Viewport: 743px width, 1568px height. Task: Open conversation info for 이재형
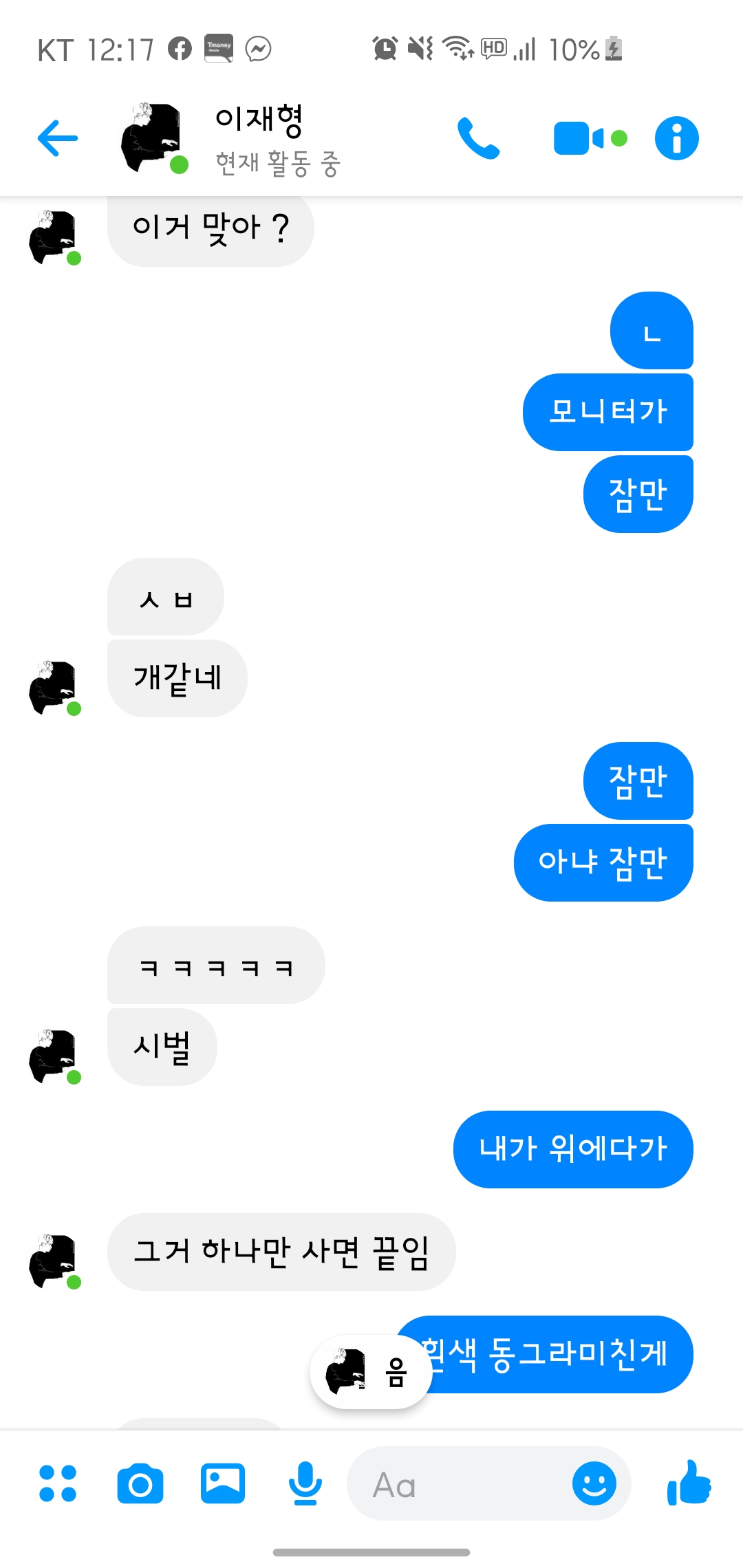pyautogui.click(x=676, y=138)
